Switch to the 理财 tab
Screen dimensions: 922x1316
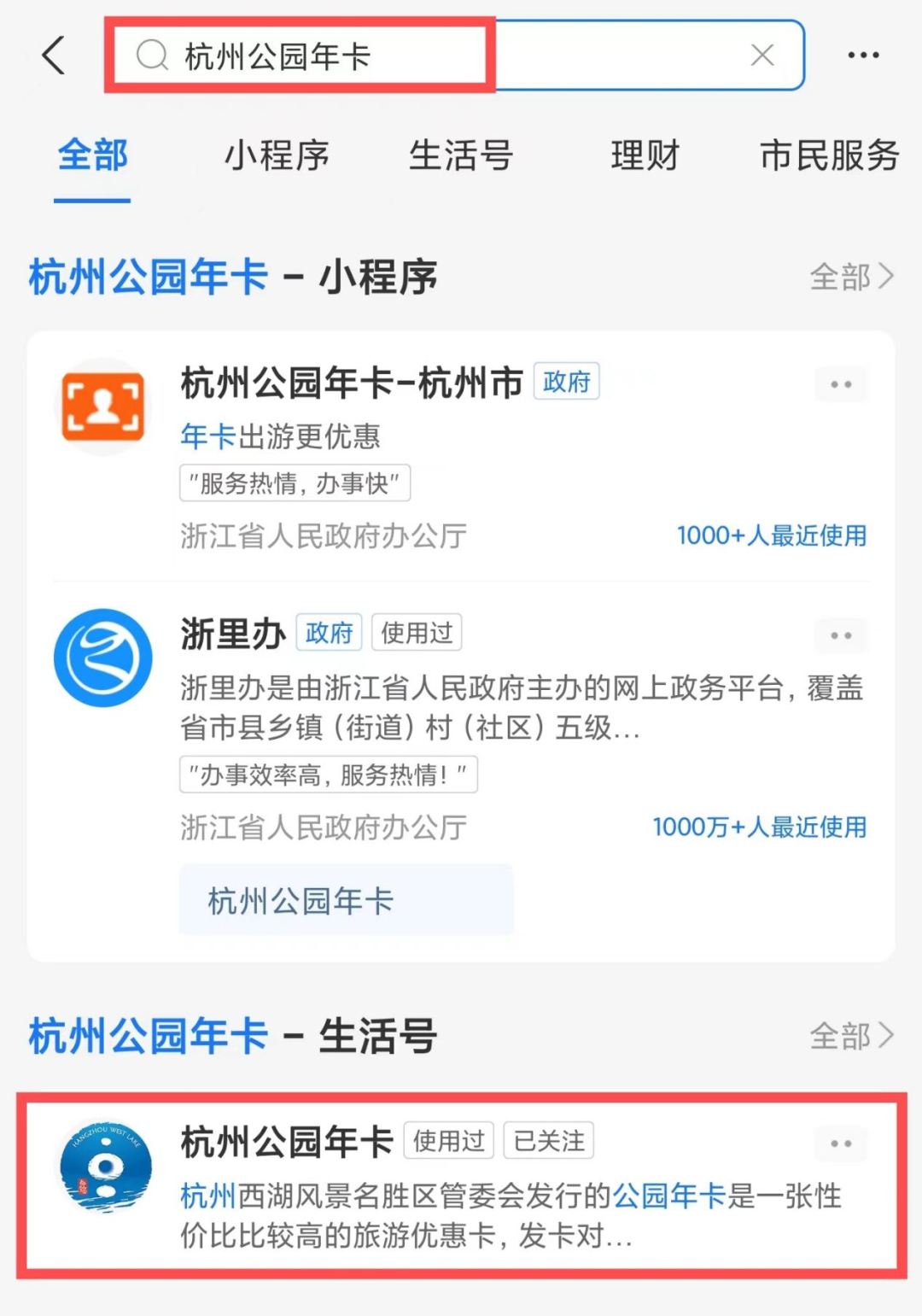click(645, 156)
